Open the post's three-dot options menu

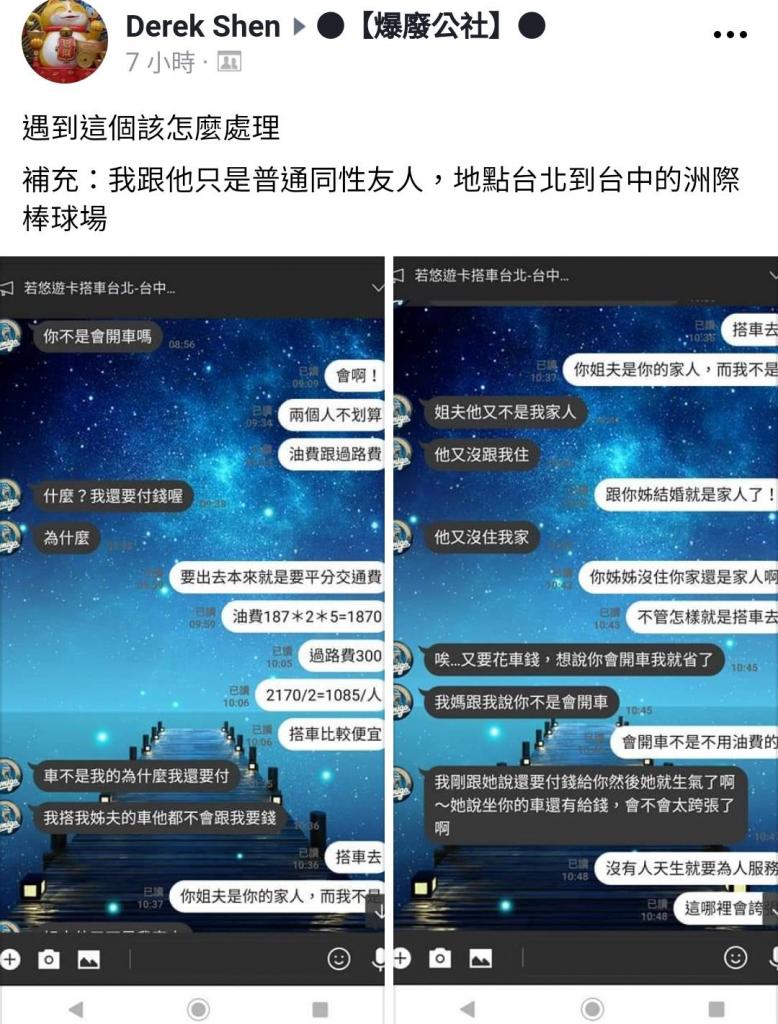point(730,35)
